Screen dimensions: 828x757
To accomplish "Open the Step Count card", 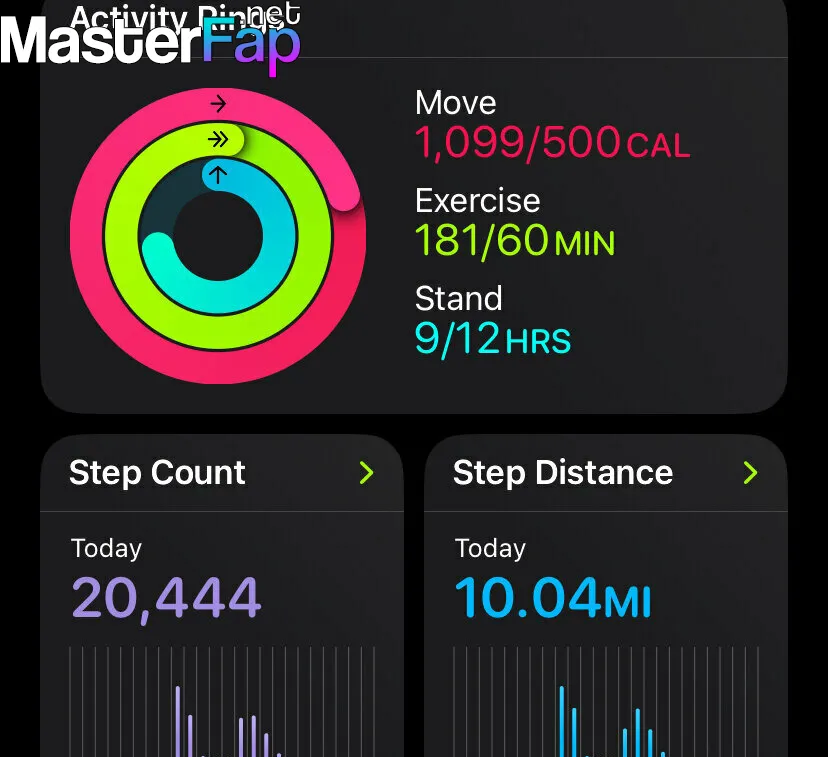I will 221,473.
